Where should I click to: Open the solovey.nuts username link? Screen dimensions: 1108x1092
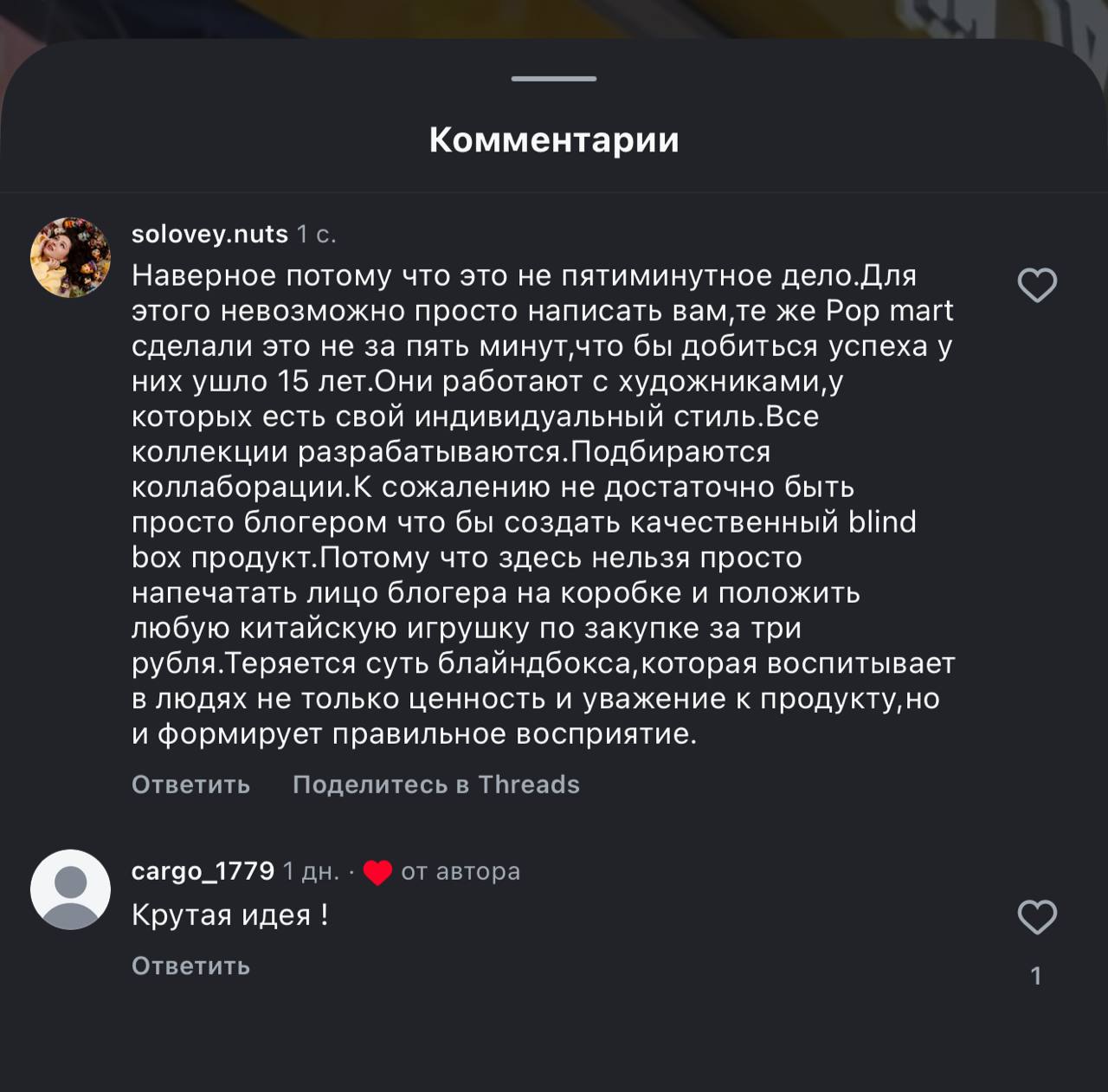(209, 234)
